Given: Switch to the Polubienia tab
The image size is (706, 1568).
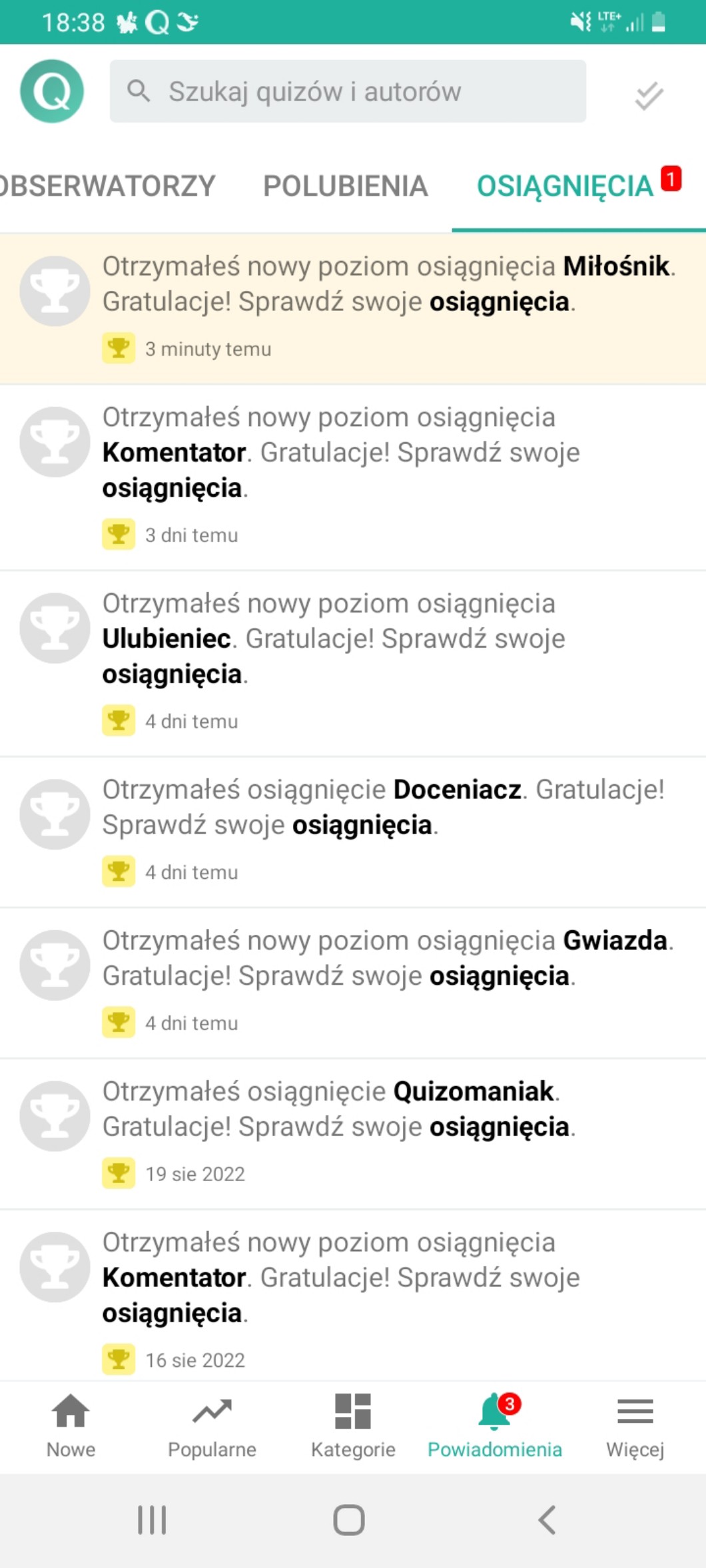Looking at the screenshot, I should (x=345, y=186).
